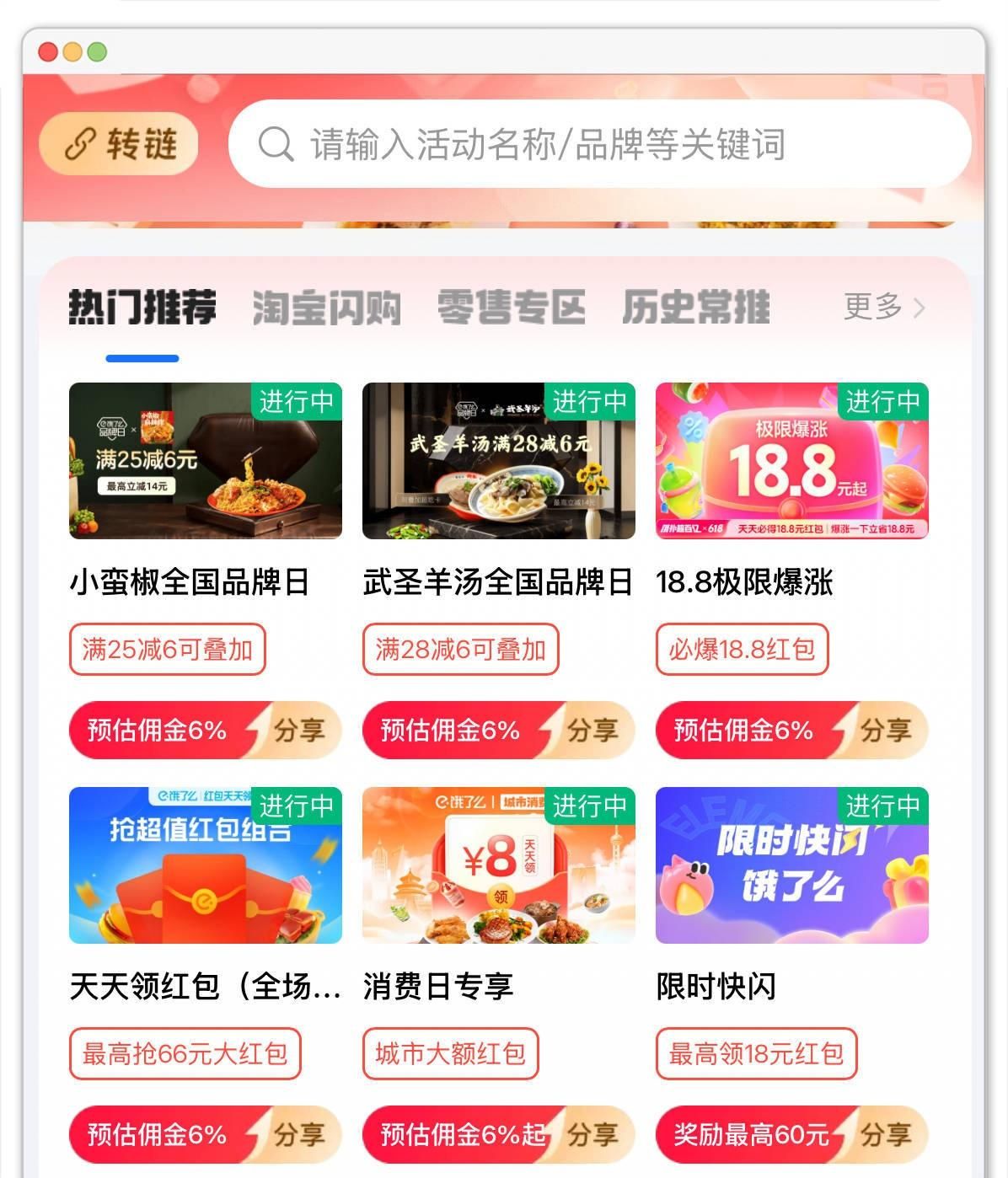
Task: Share the 武圣羊汤全国品牌日 activity
Action: coord(592,730)
